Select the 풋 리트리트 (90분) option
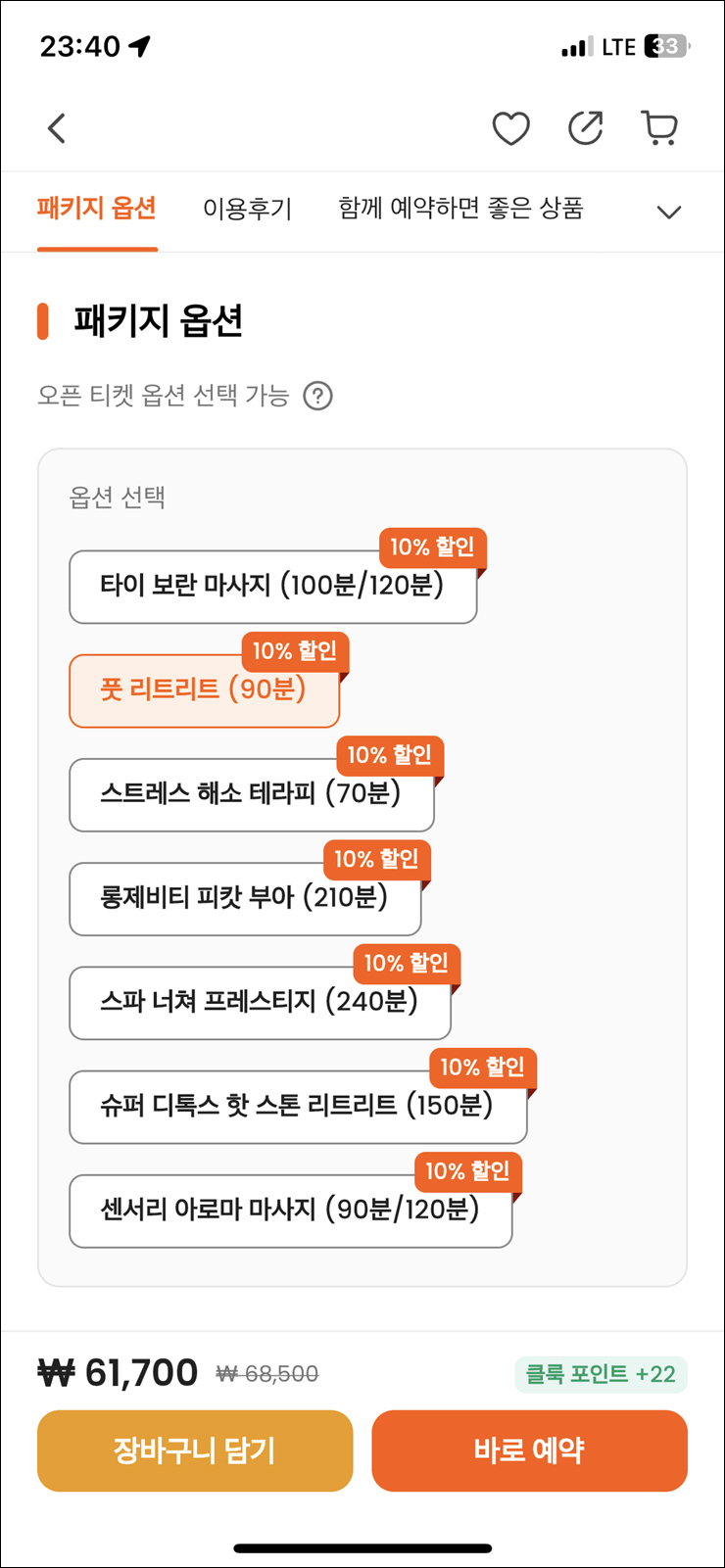The width and height of the screenshot is (725, 1568). pyautogui.click(x=204, y=690)
